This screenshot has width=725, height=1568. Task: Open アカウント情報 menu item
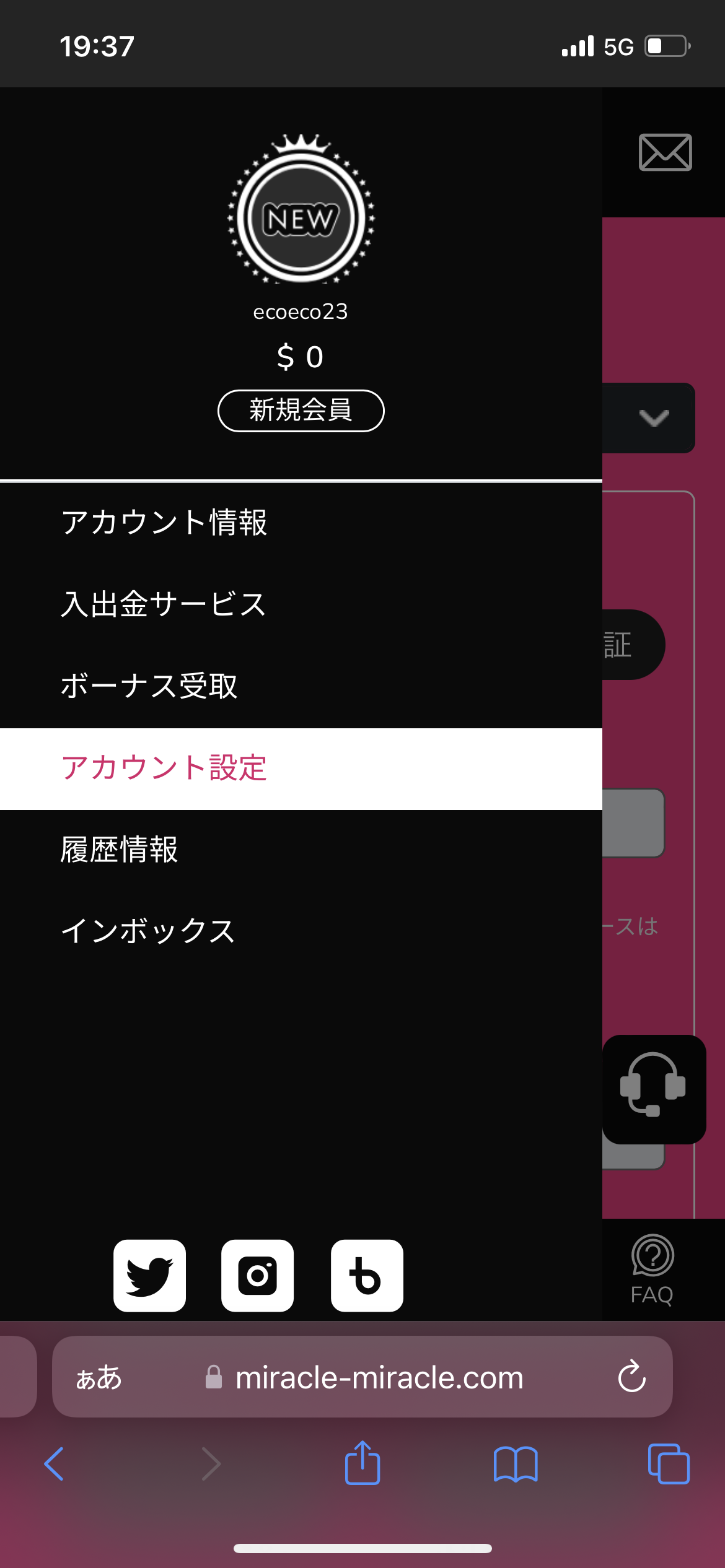pos(301,522)
